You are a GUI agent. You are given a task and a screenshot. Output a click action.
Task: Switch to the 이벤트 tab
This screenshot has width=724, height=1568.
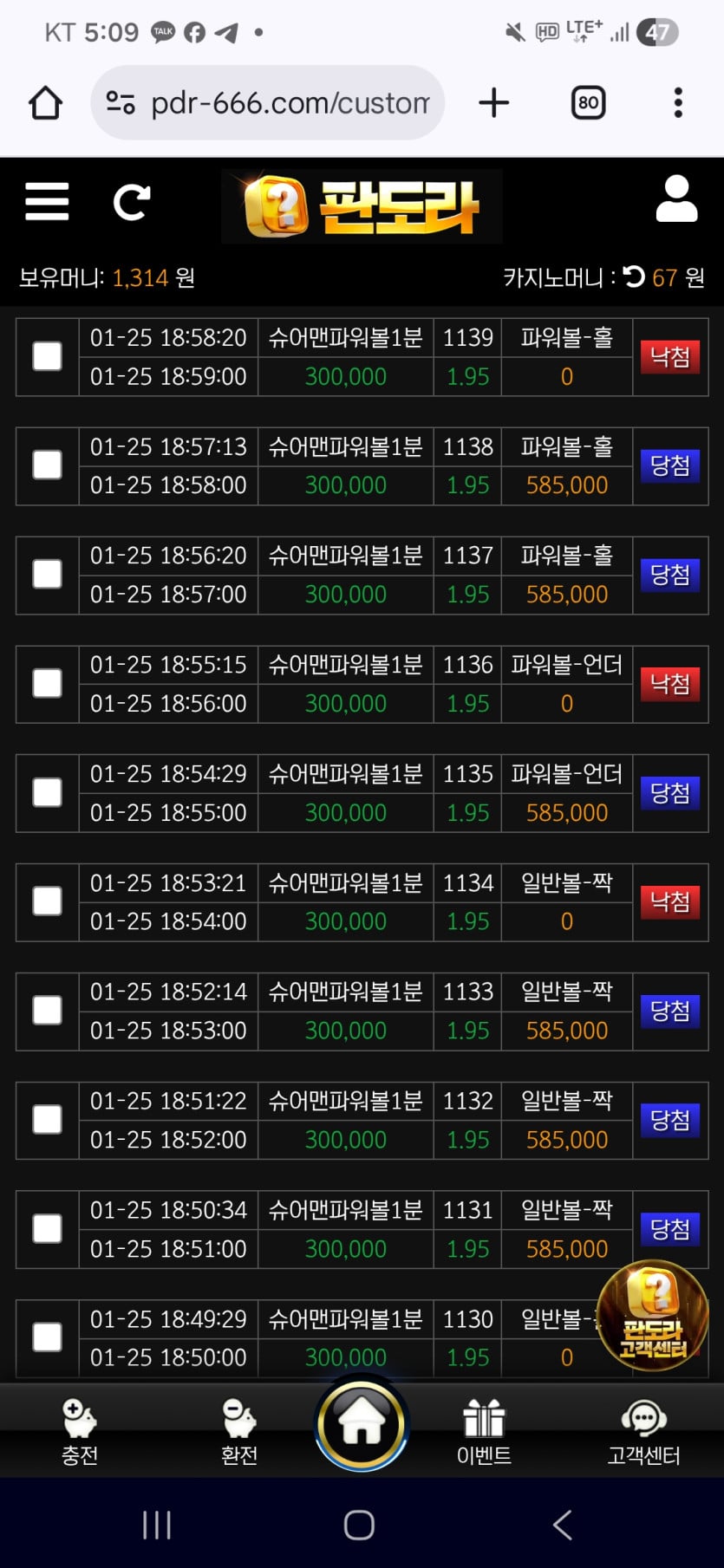tap(484, 1431)
